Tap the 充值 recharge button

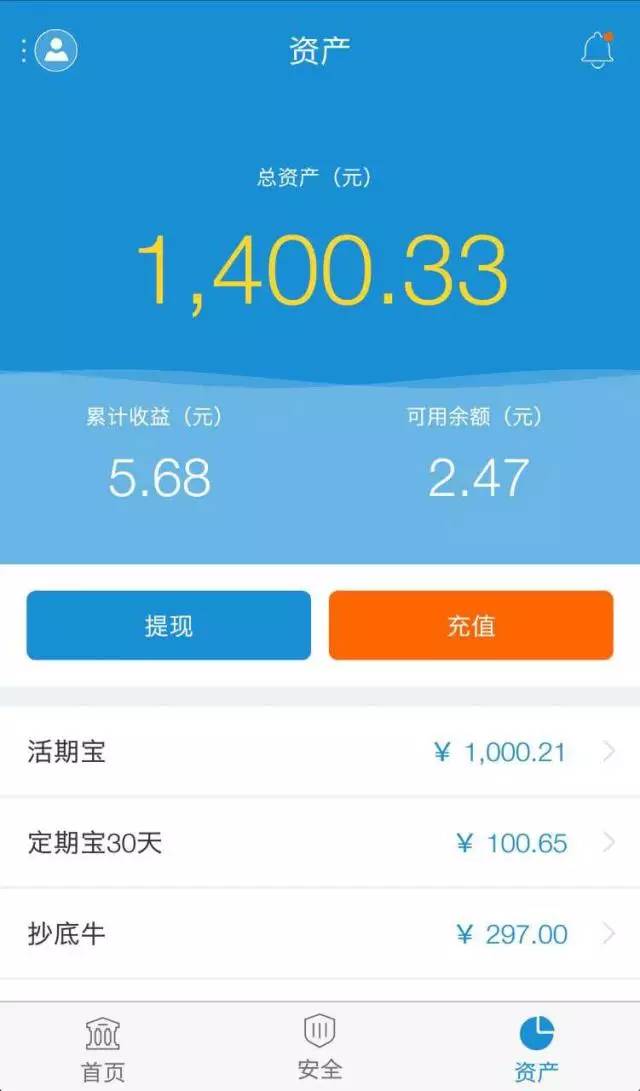[471, 625]
